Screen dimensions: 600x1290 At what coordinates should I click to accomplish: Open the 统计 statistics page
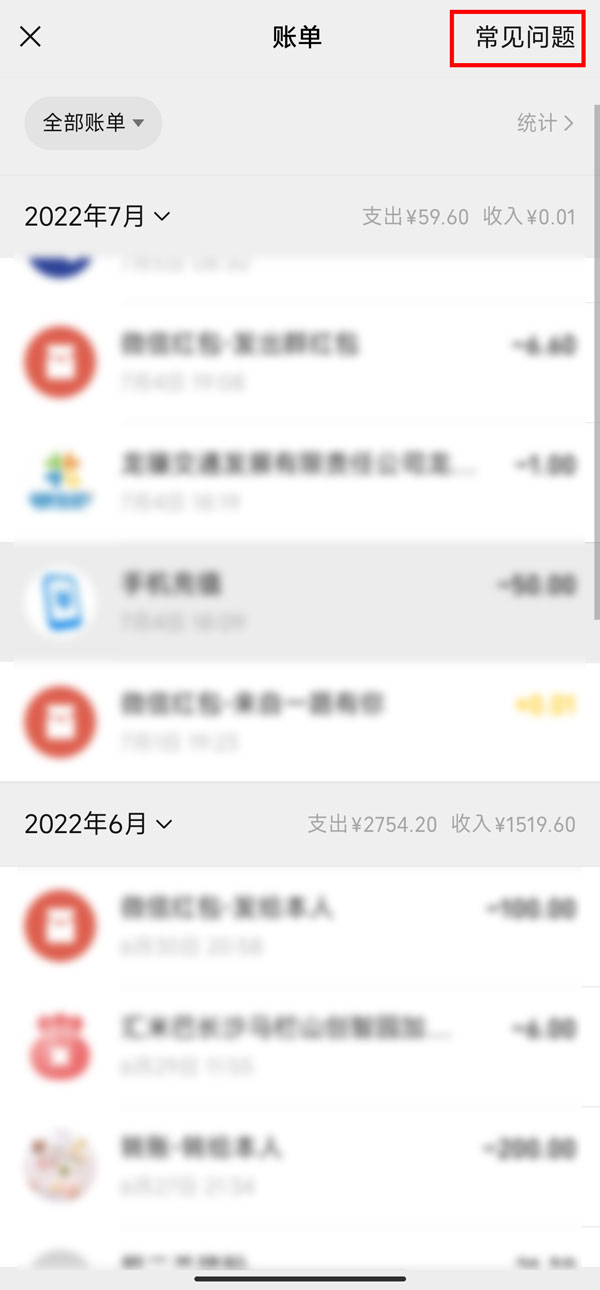pyautogui.click(x=545, y=123)
